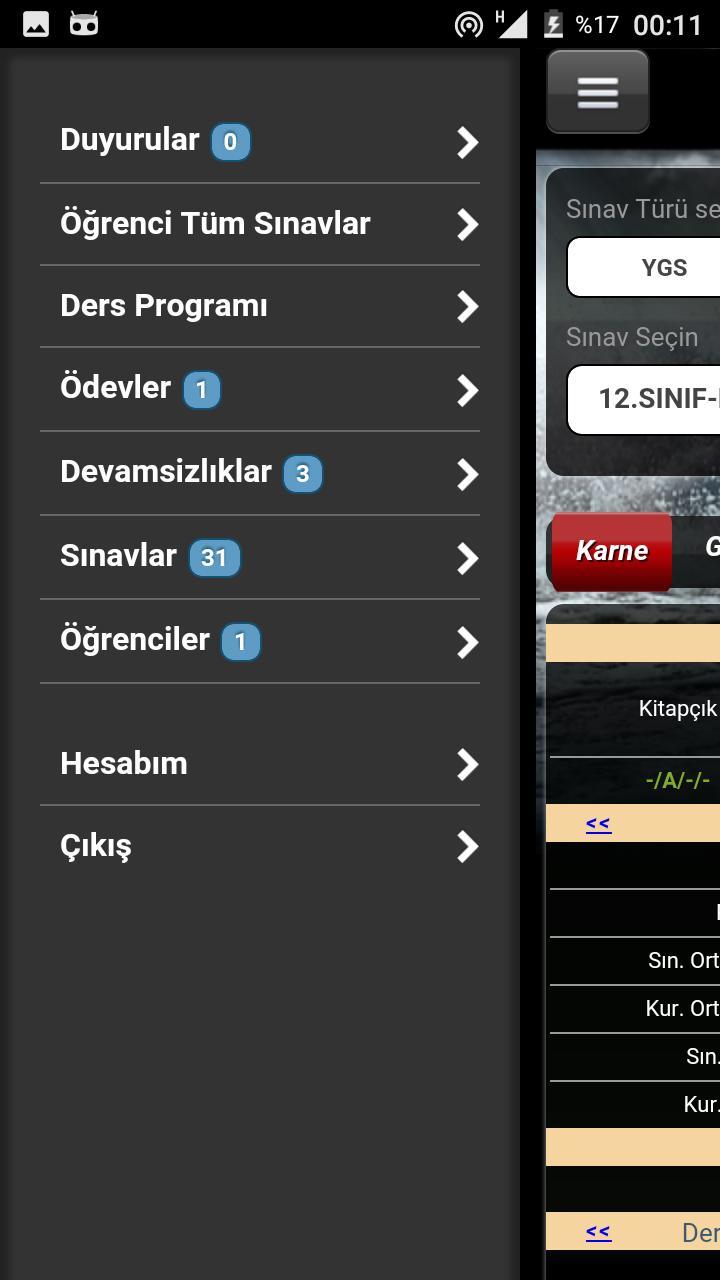This screenshot has width=720, height=1280.
Task: Click the << back link
Action: coord(597,822)
